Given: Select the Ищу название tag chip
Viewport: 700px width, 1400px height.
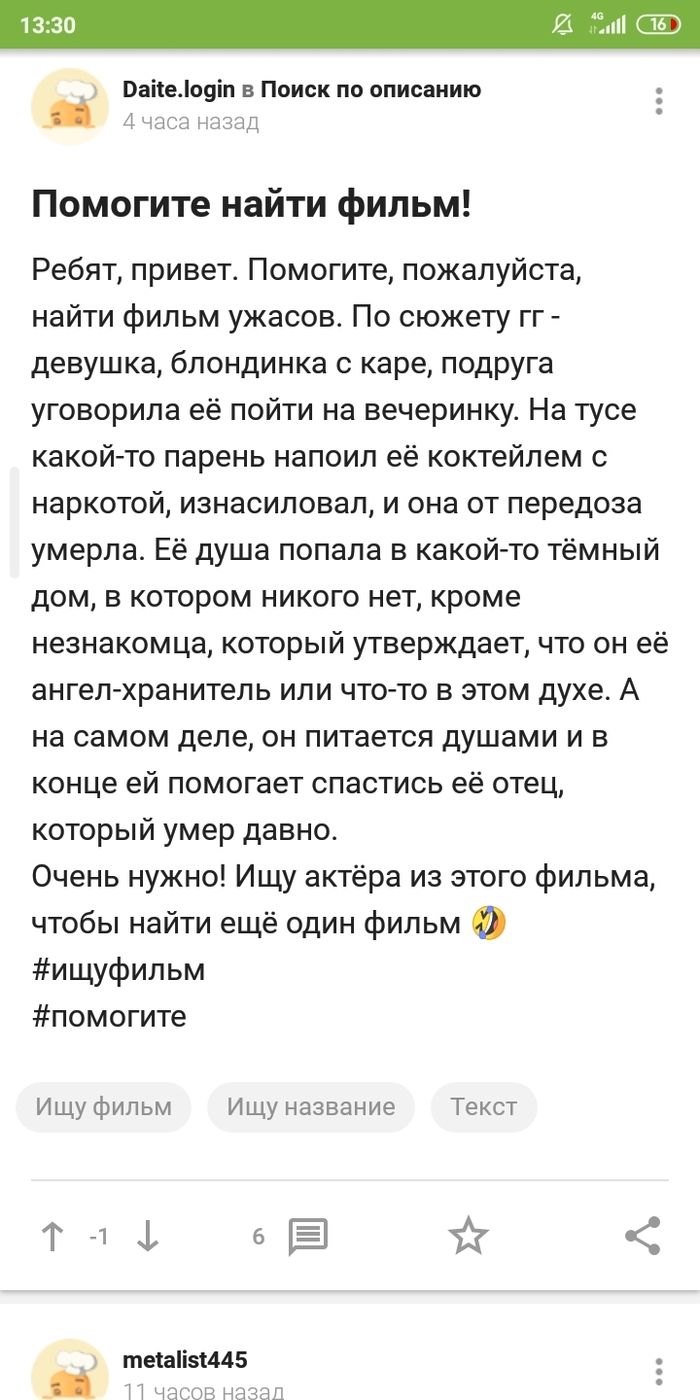Looking at the screenshot, I should 311,1107.
